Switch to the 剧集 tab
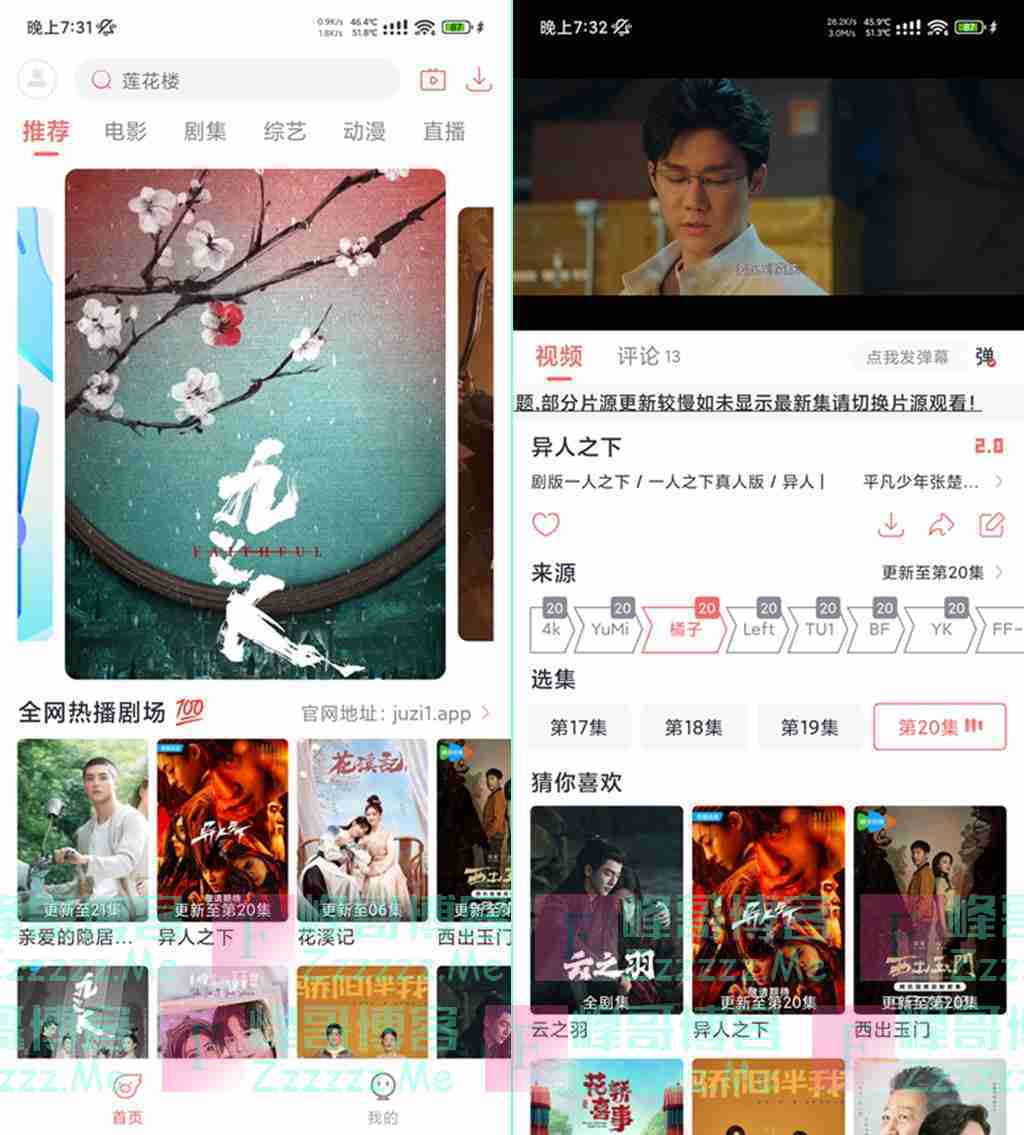This screenshot has width=1024, height=1135. point(205,131)
